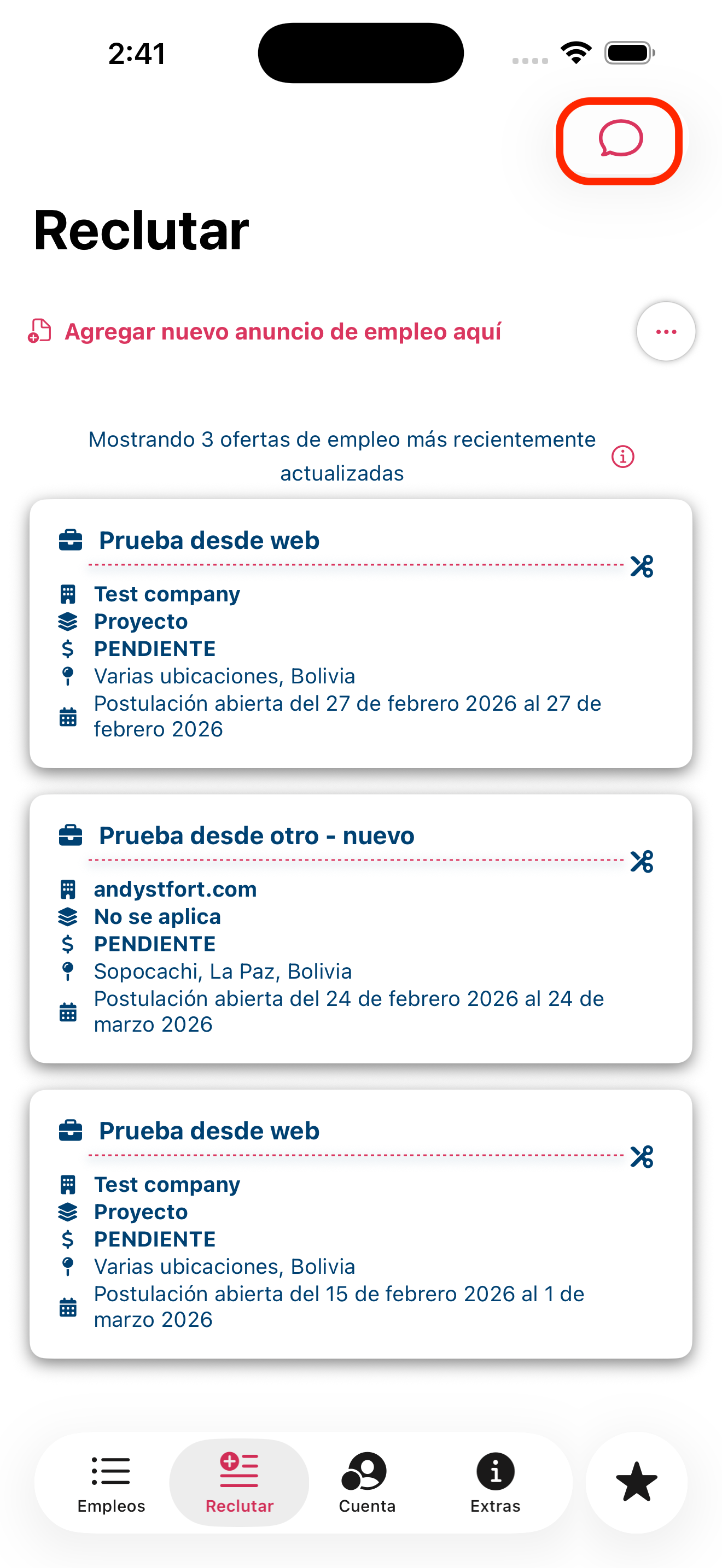Tap the edit tools icon on 'Prueba desde otro - nuevo'
The height and width of the screenshot is (1568, 722).
click(x=642, y=861)
